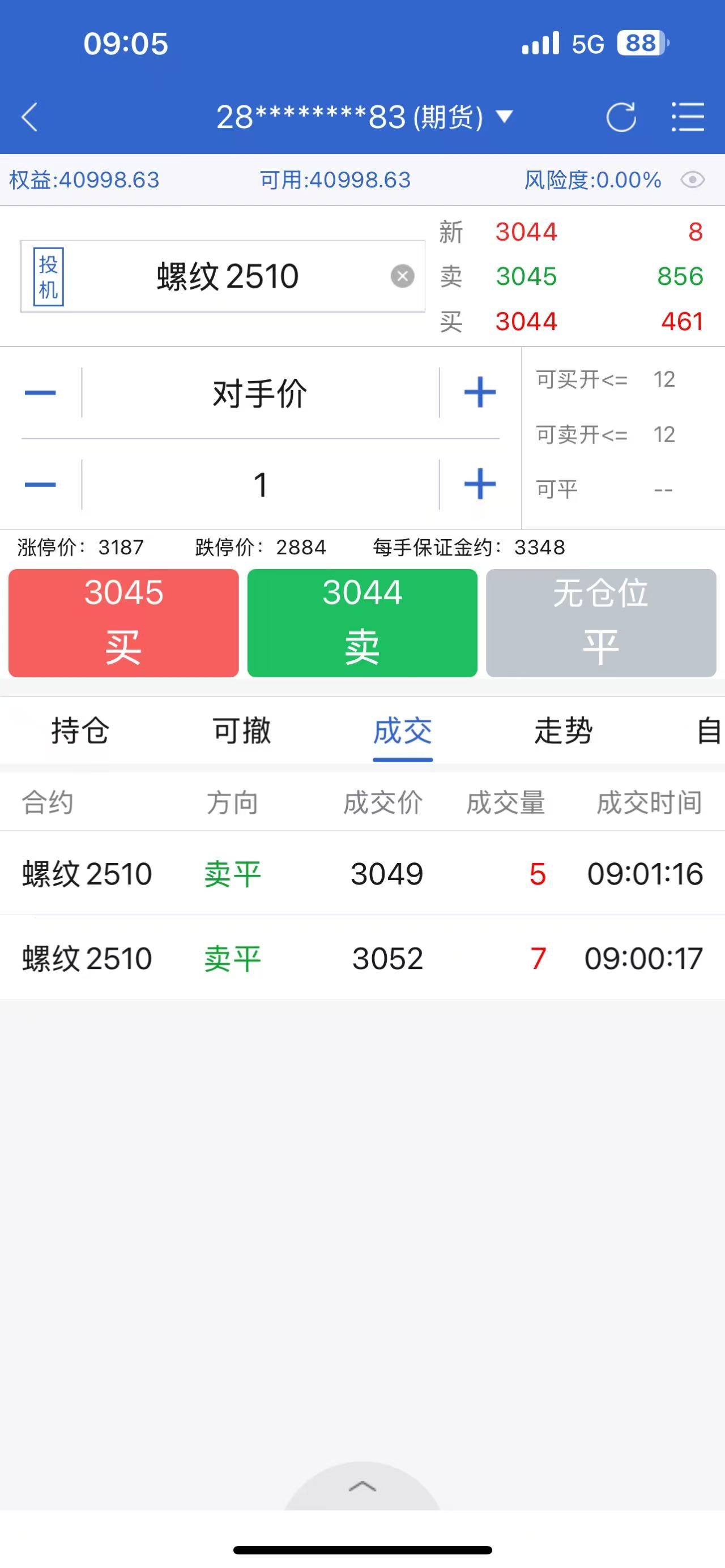Screen dimensions: 725x1568
Task: Switch to the 走势 tab
Action: point(564,730)
